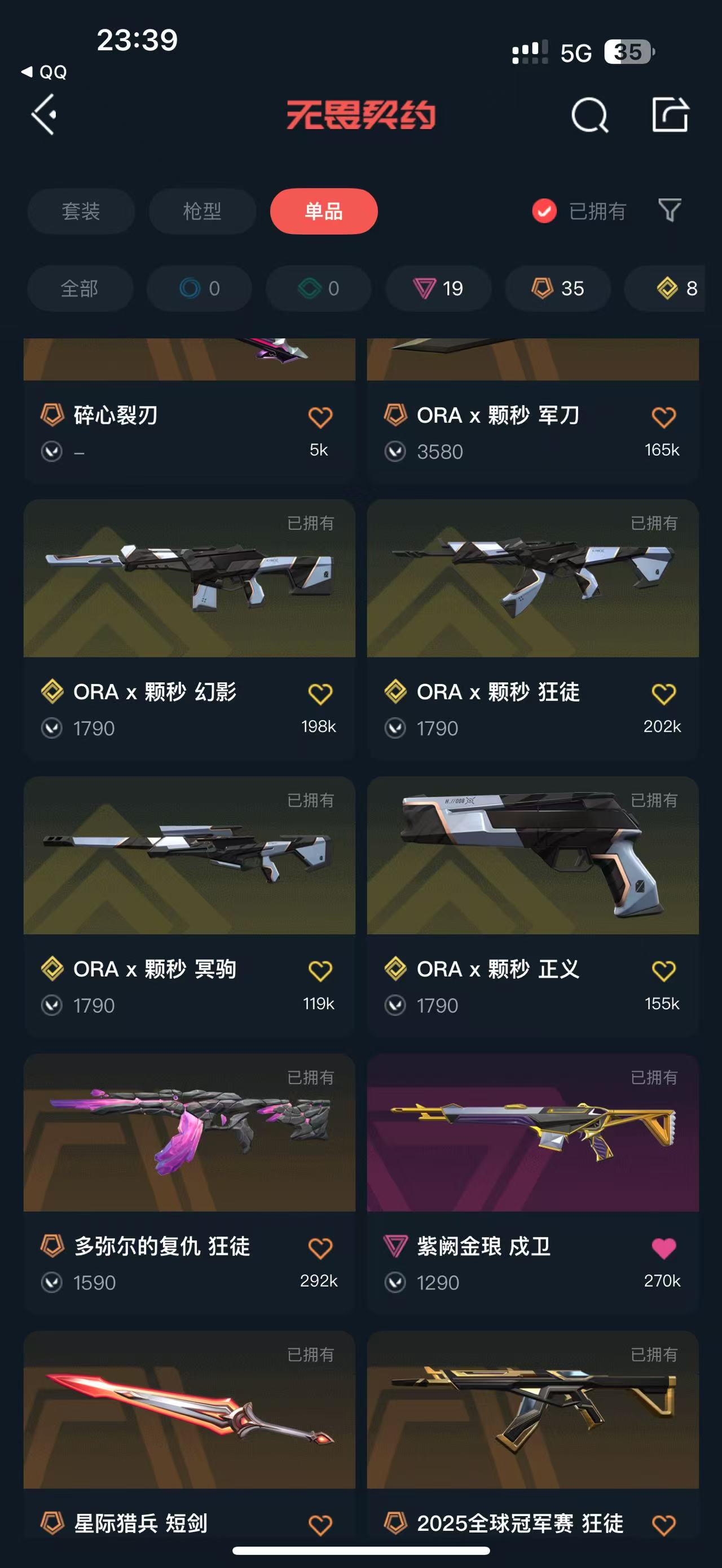Screen dimensions: 722x1568
Task: Select the 全部 tier chip
Action: point(80,289)
